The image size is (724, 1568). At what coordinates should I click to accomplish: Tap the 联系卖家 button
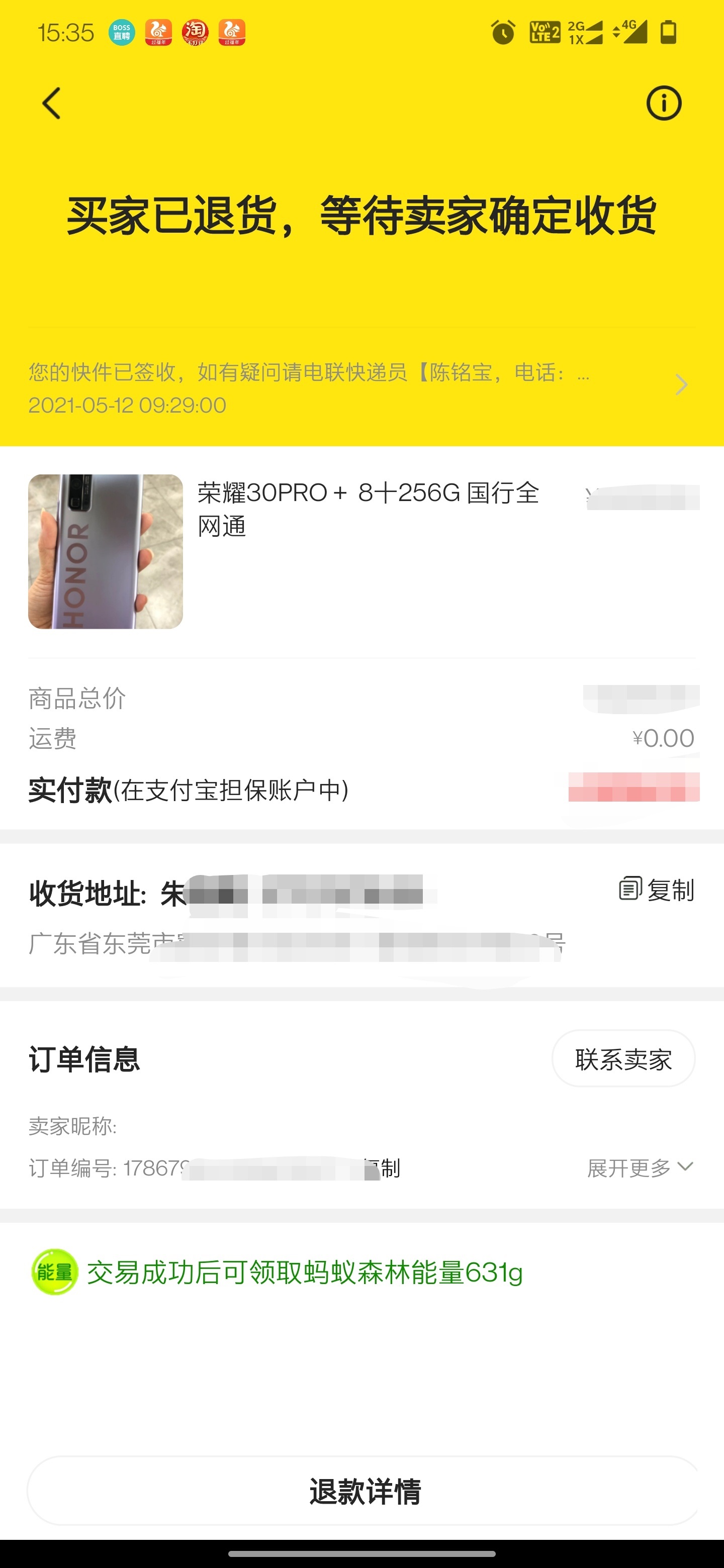click(x=623, y=1058)
